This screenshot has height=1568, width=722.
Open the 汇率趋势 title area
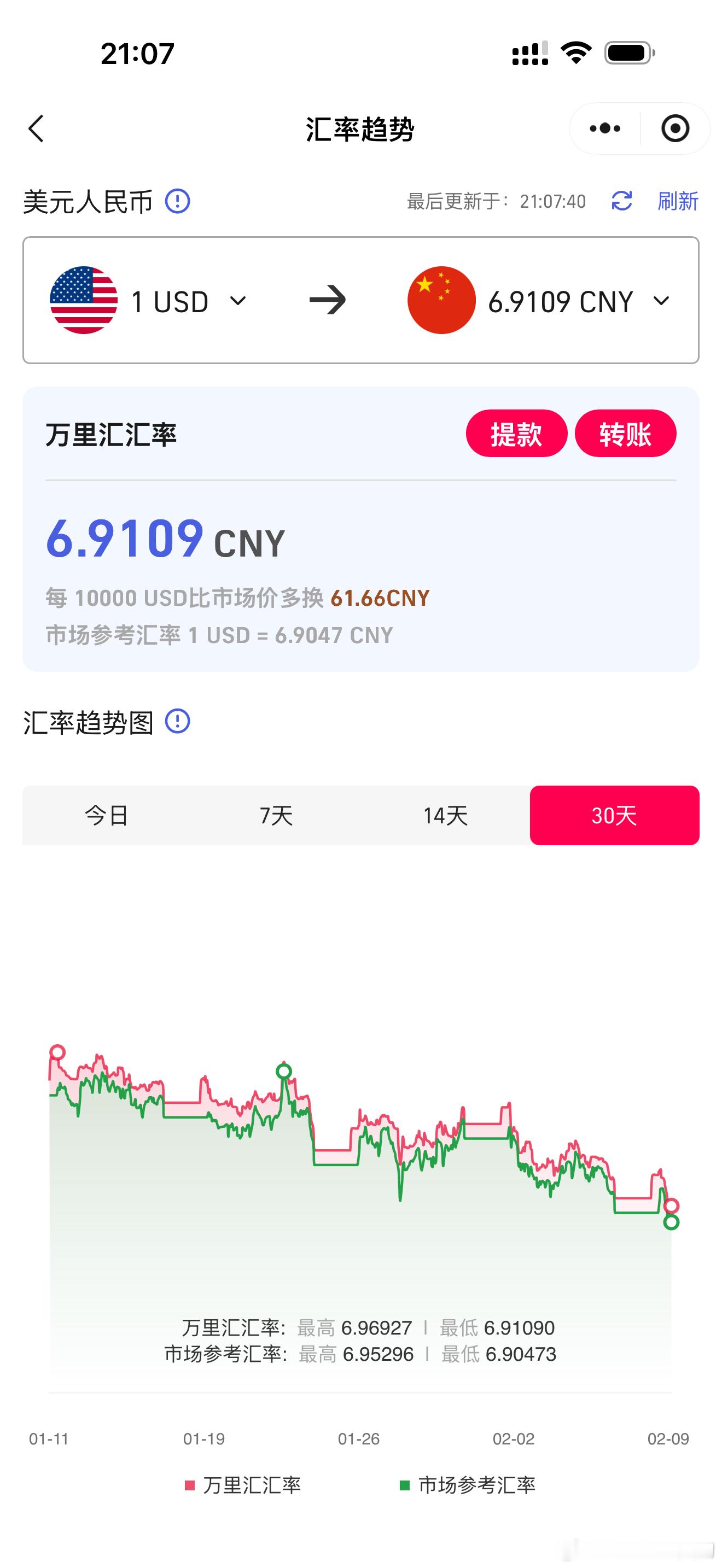coord(360,128)
